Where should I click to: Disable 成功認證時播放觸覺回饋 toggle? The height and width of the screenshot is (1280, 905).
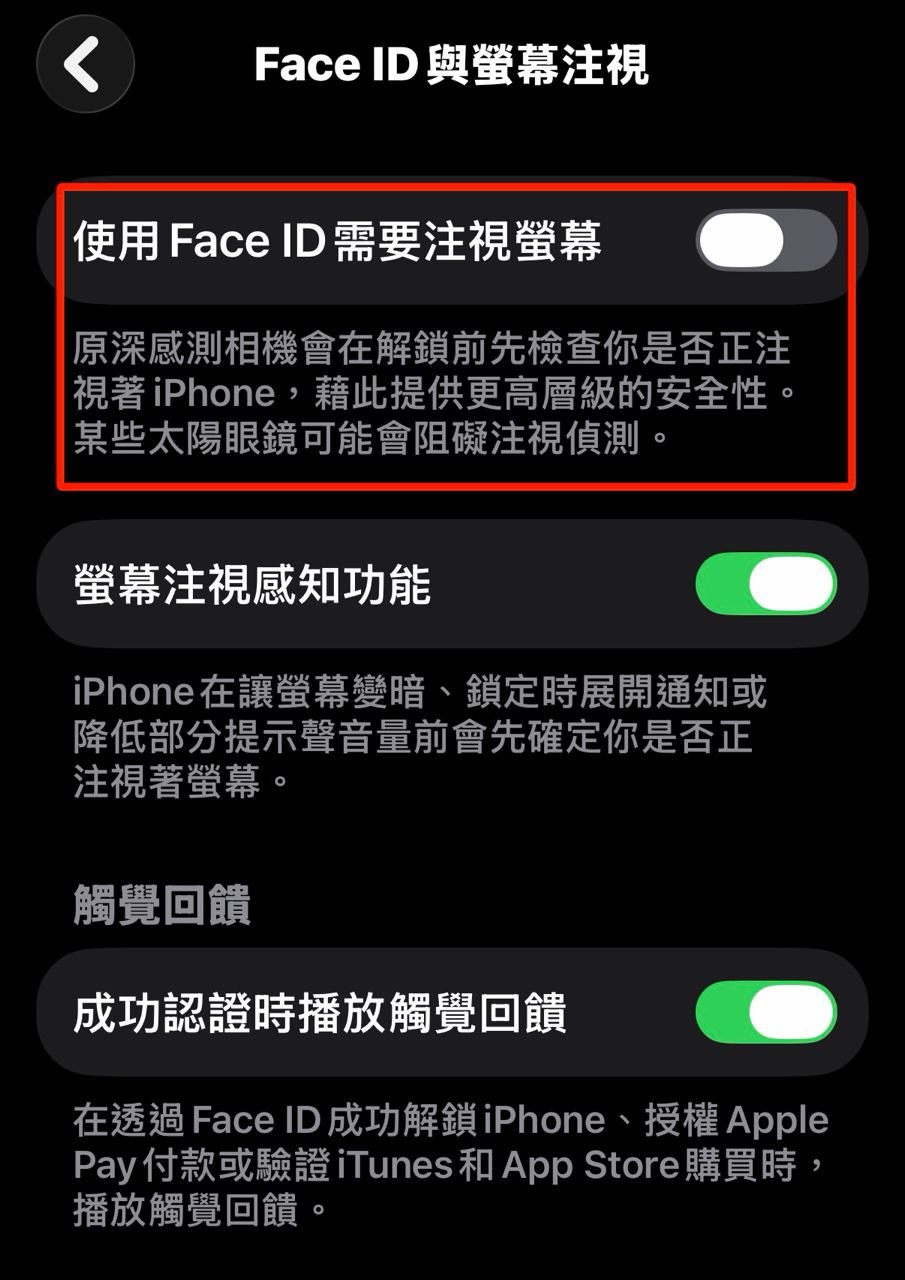click(766, 1013)
